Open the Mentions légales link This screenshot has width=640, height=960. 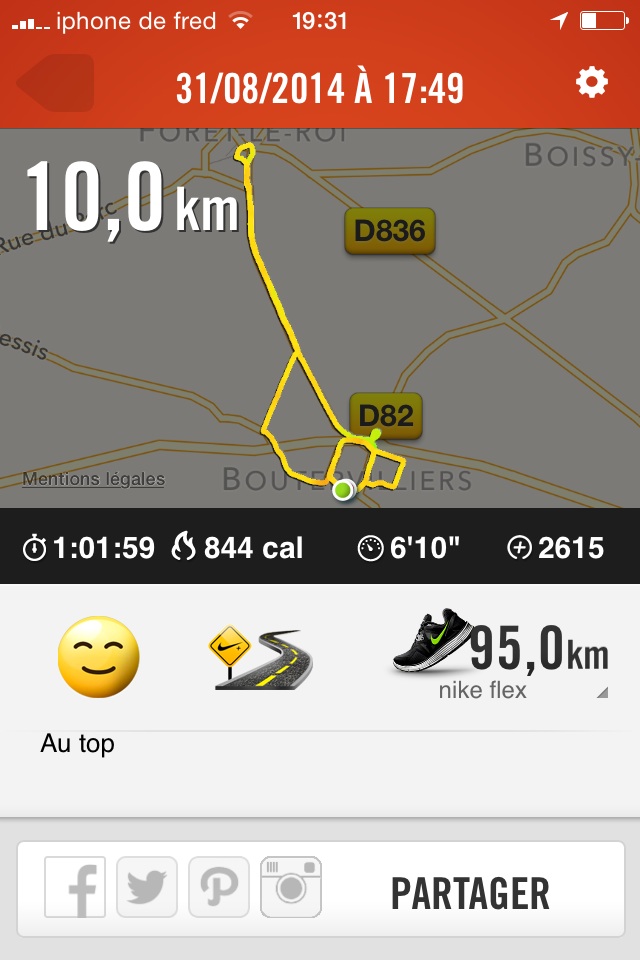point(93,479)
